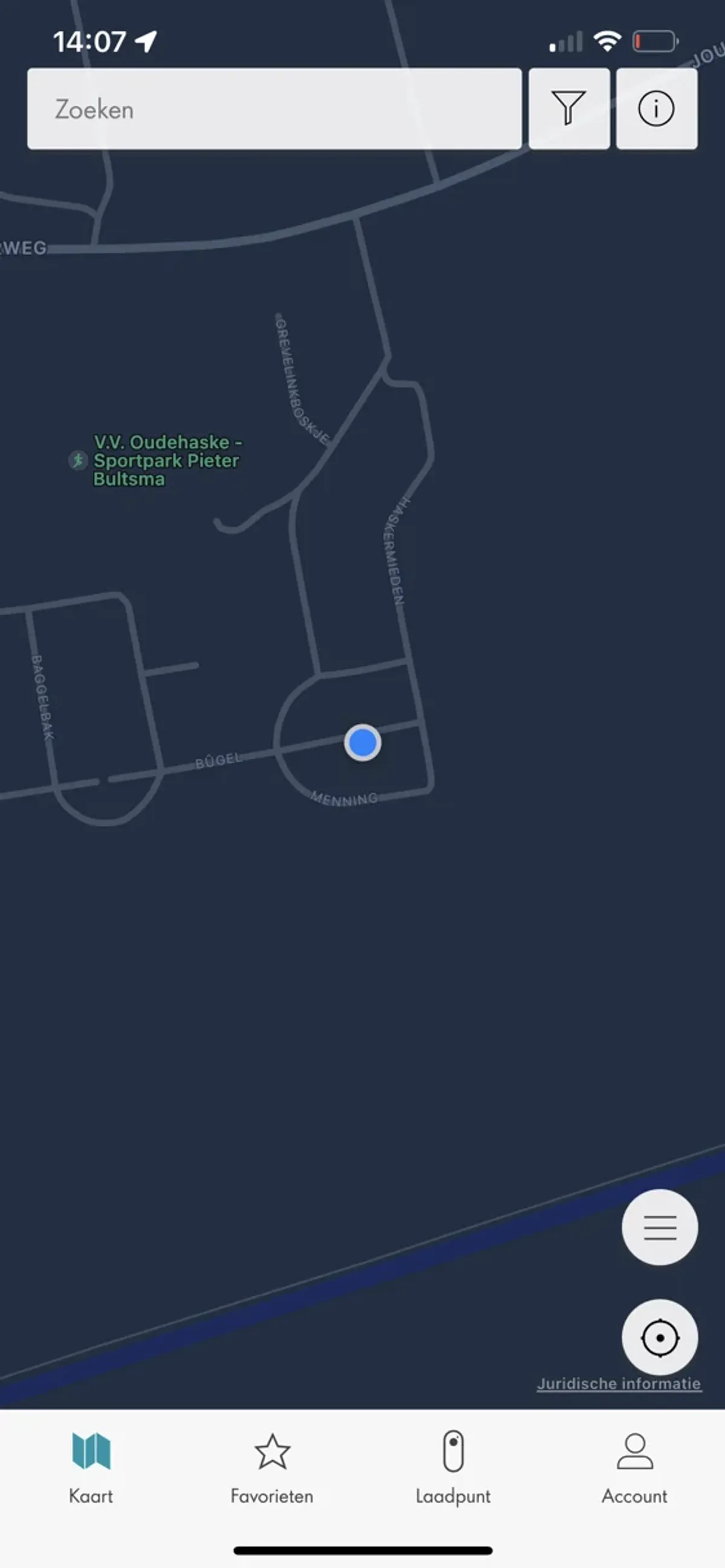Tap the Zoeken search field
Image resolution: width=725 pixels, height=1568 pixels.
click(274, 109)
